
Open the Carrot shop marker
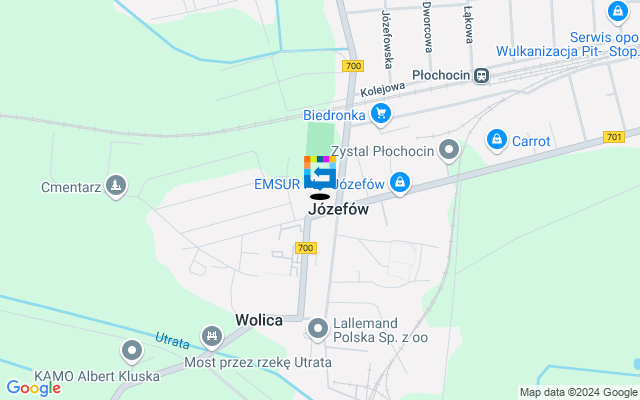(x=495, y=141)
